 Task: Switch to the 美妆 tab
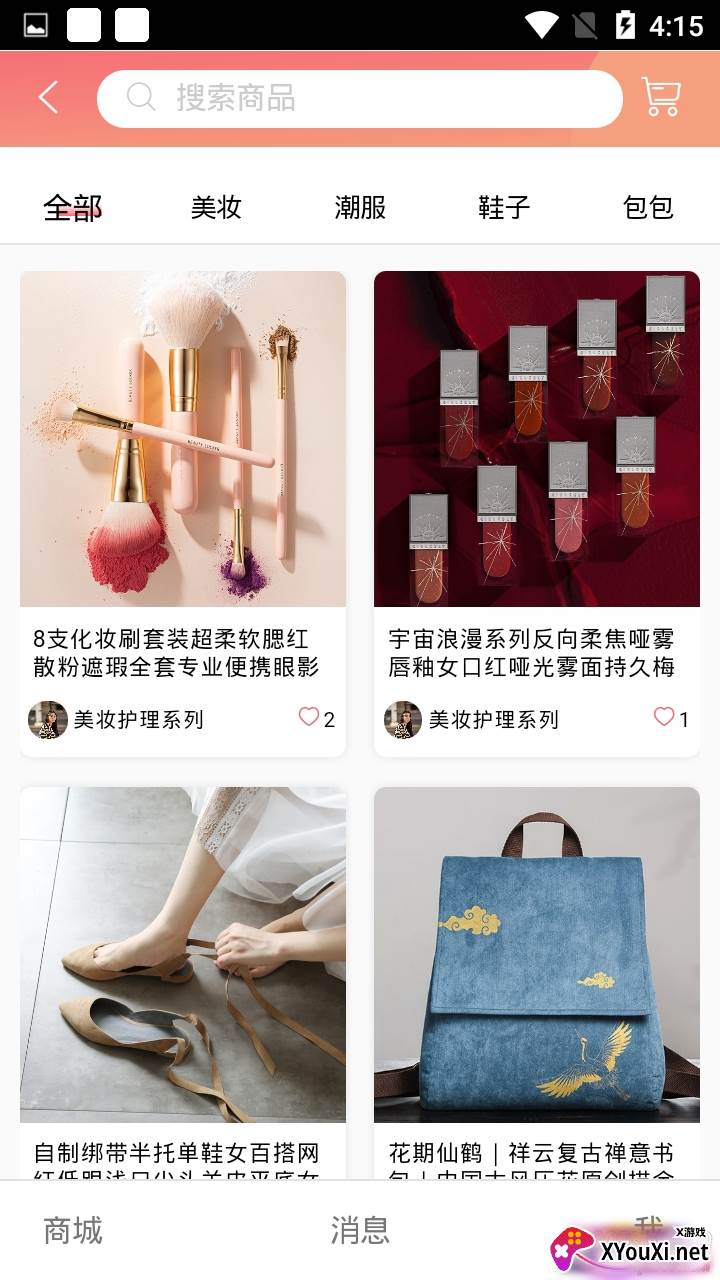(216, 208)
